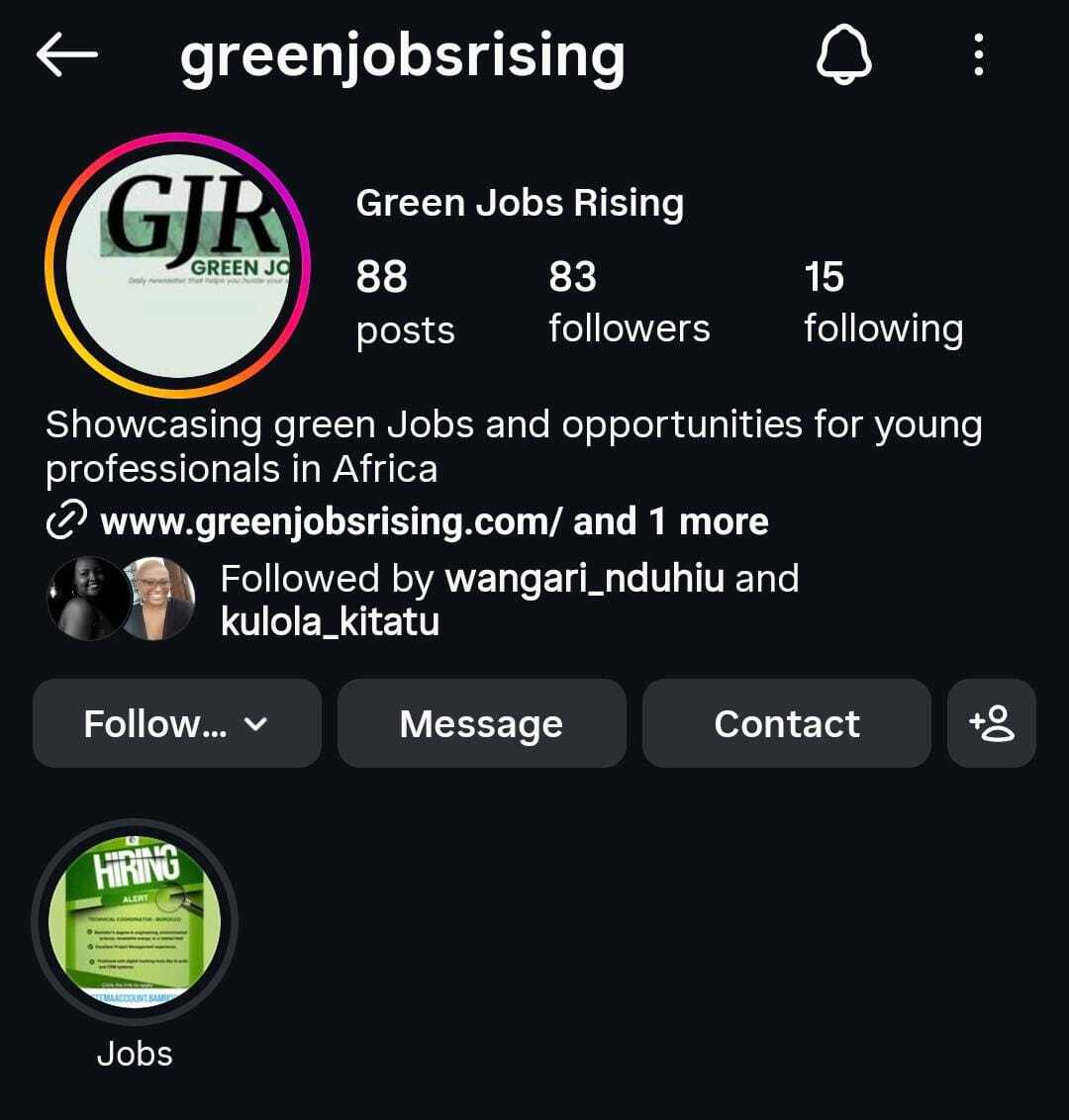The height and width of the screenshot is (1120, 1069).
Task: Open the notifications bell
Action: point(843,54)
